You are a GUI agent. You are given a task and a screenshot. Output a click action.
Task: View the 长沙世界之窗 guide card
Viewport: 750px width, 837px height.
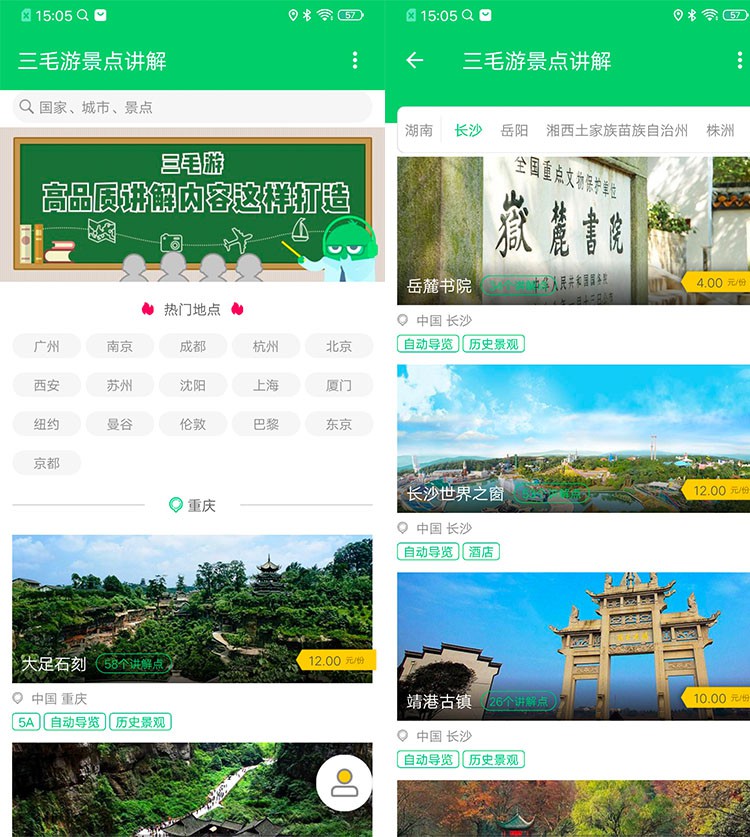[x=573, y=438]
